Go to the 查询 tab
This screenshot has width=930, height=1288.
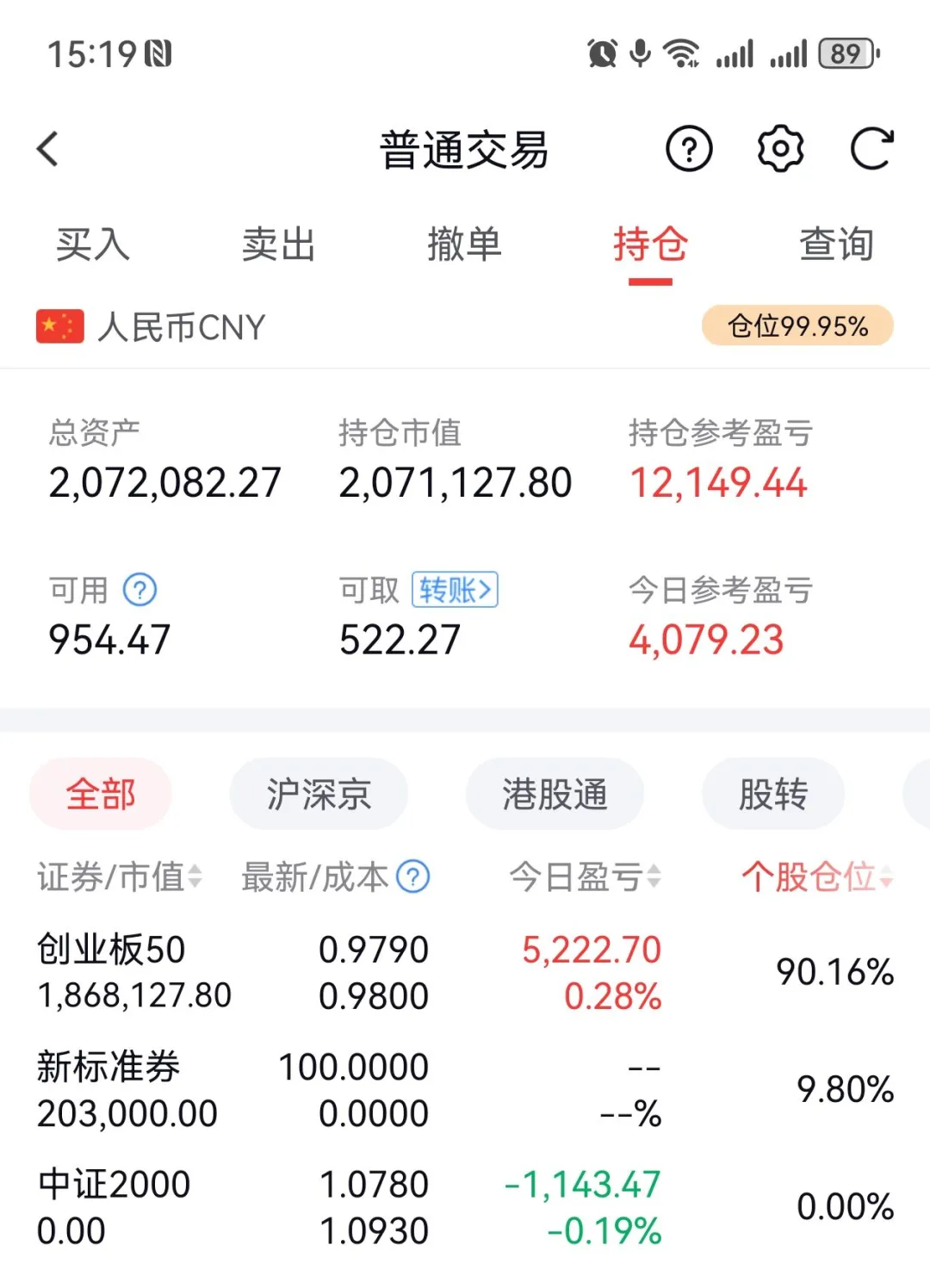836,245
